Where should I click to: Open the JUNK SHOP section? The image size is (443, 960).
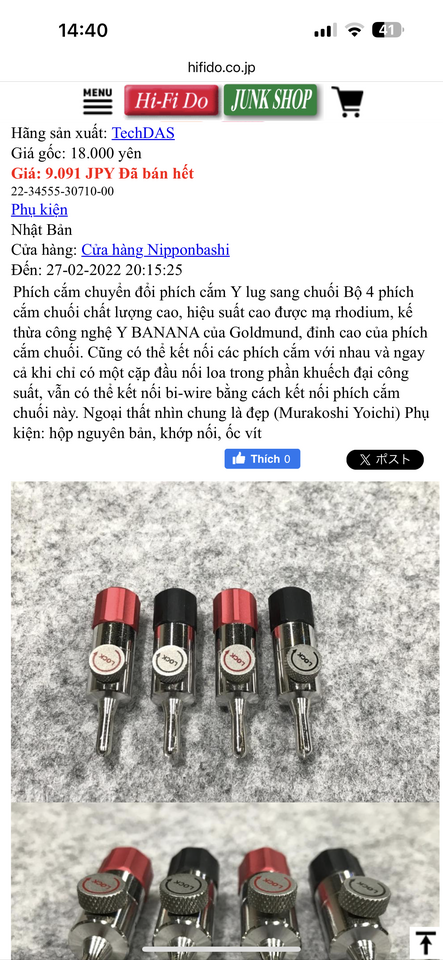pos(270,100)
